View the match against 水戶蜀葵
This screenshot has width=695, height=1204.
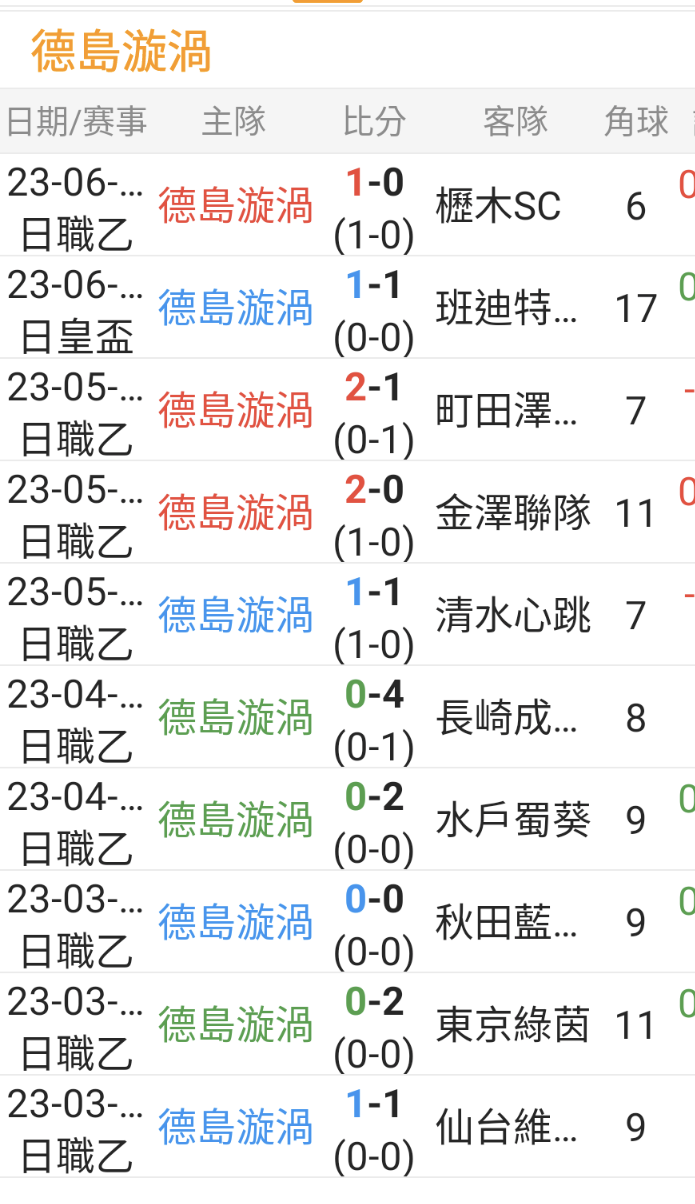[347, 820]
